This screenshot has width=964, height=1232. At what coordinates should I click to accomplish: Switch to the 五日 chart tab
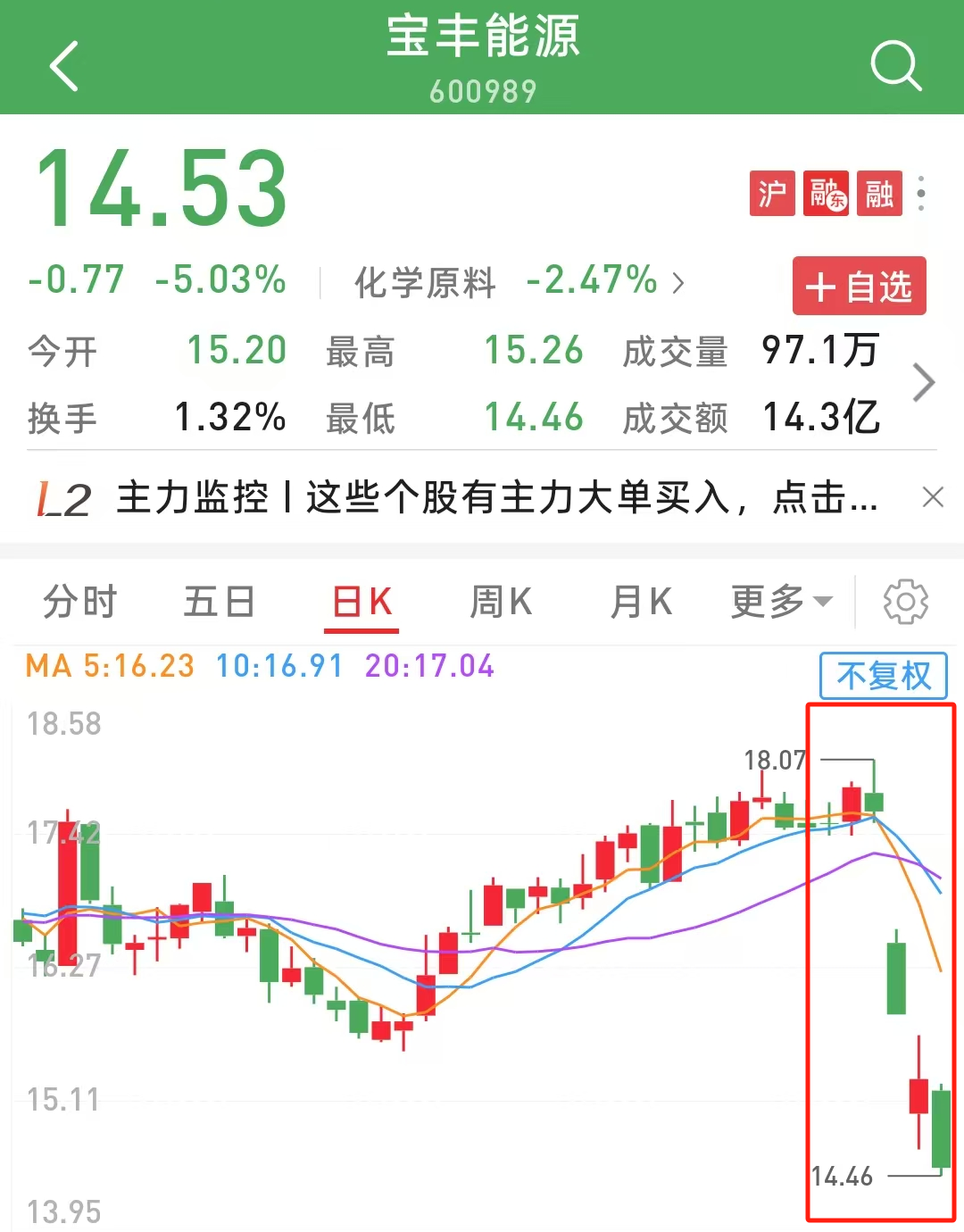tap(220, 602)
